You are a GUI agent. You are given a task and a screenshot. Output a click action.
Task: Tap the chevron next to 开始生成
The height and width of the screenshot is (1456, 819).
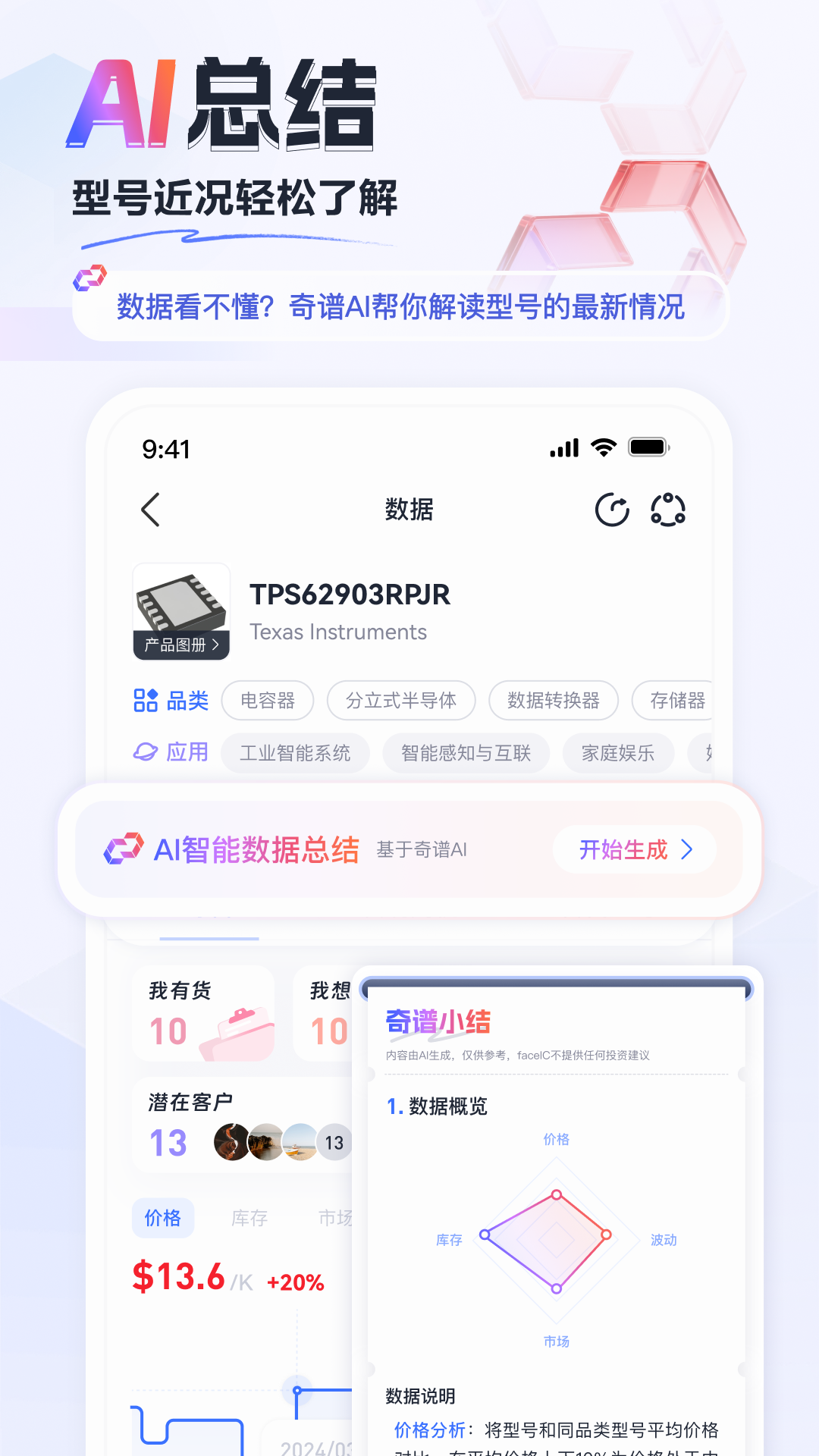click(686, 850)
